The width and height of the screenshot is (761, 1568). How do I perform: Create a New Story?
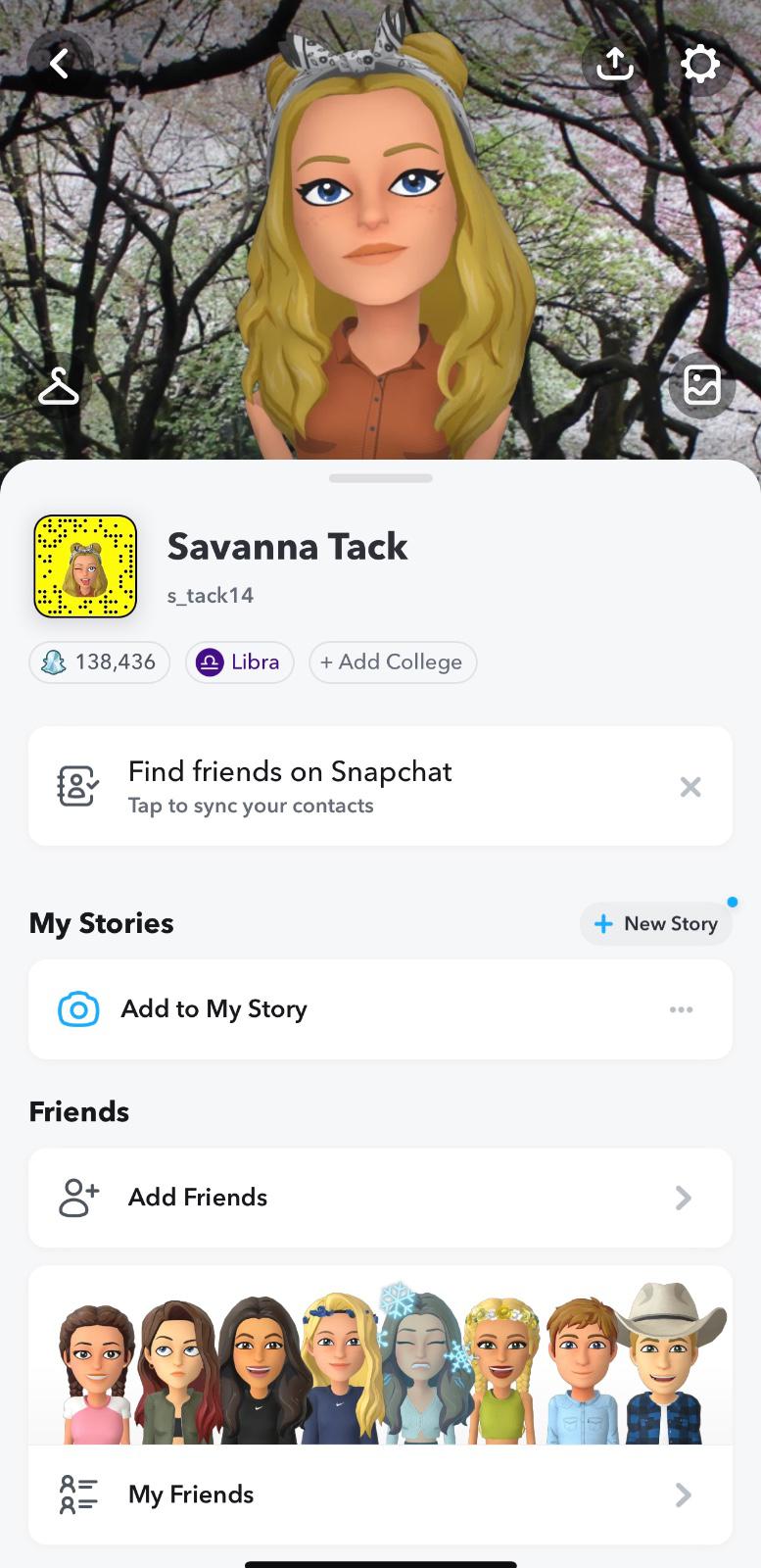656,924
